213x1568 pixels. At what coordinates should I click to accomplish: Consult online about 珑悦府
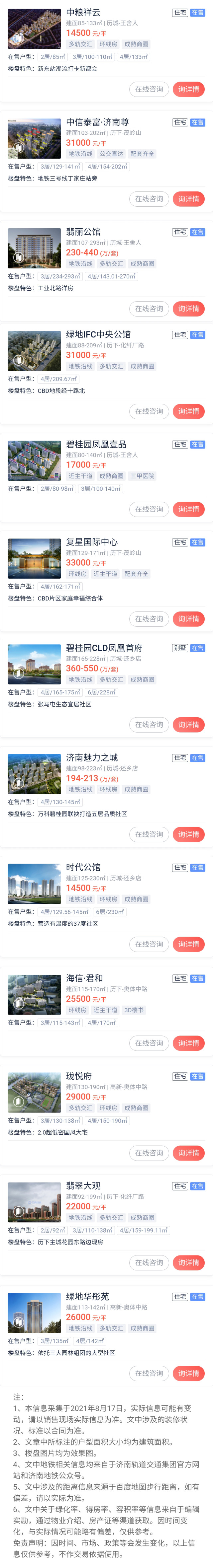pos(149,1153)
